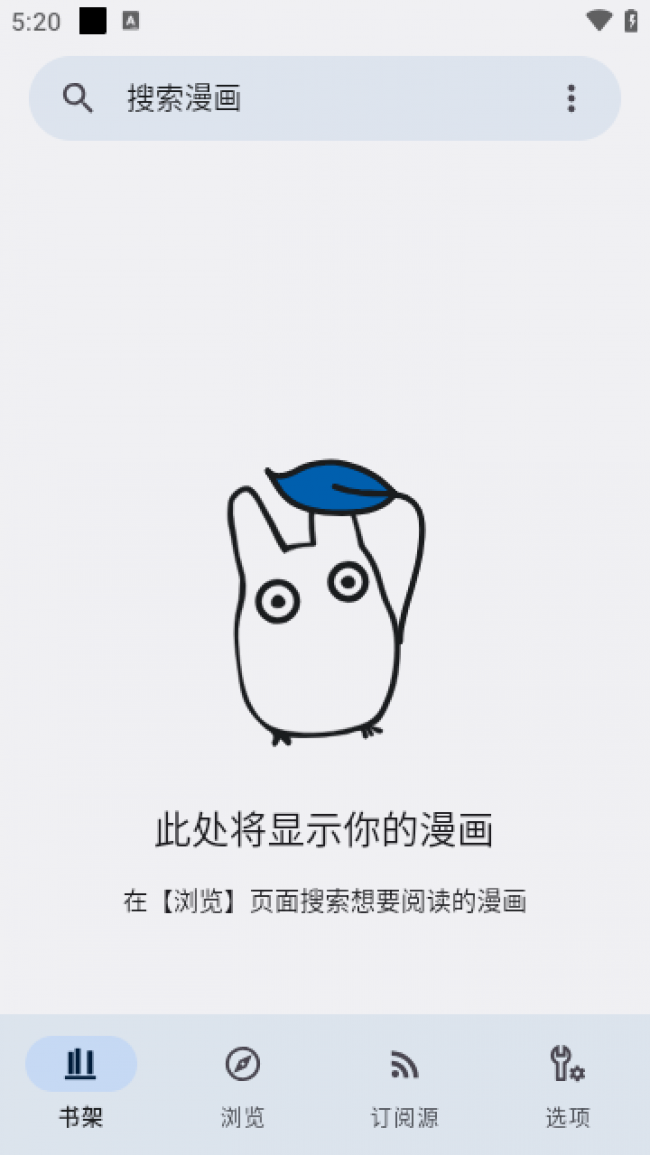650x1155 pixels.
Task: Go to the 选项 tab
Action: (567, 1084)
